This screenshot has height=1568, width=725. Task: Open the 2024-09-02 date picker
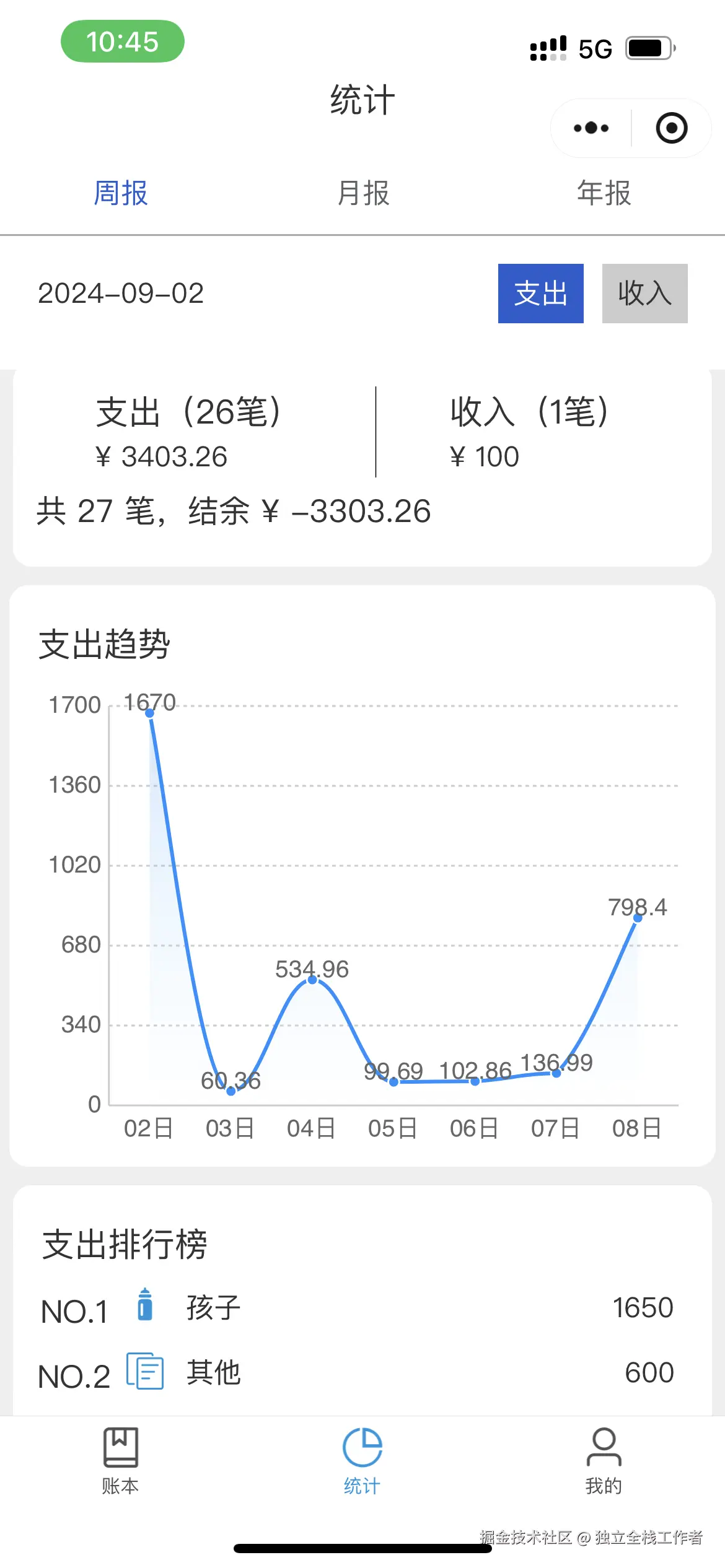pos(121,294)
